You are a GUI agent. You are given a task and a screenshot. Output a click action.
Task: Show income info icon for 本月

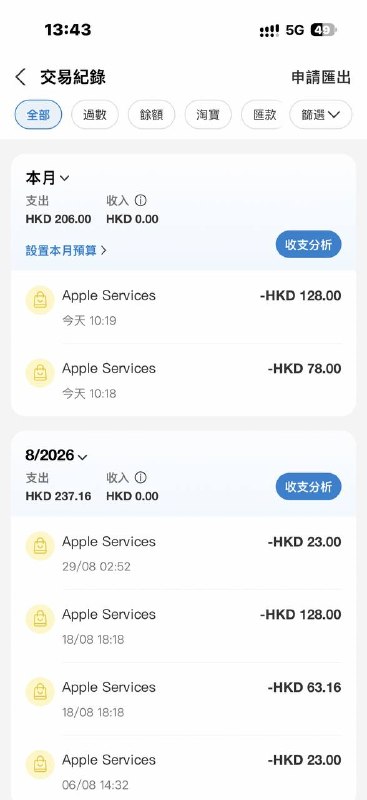pos(140,201)
